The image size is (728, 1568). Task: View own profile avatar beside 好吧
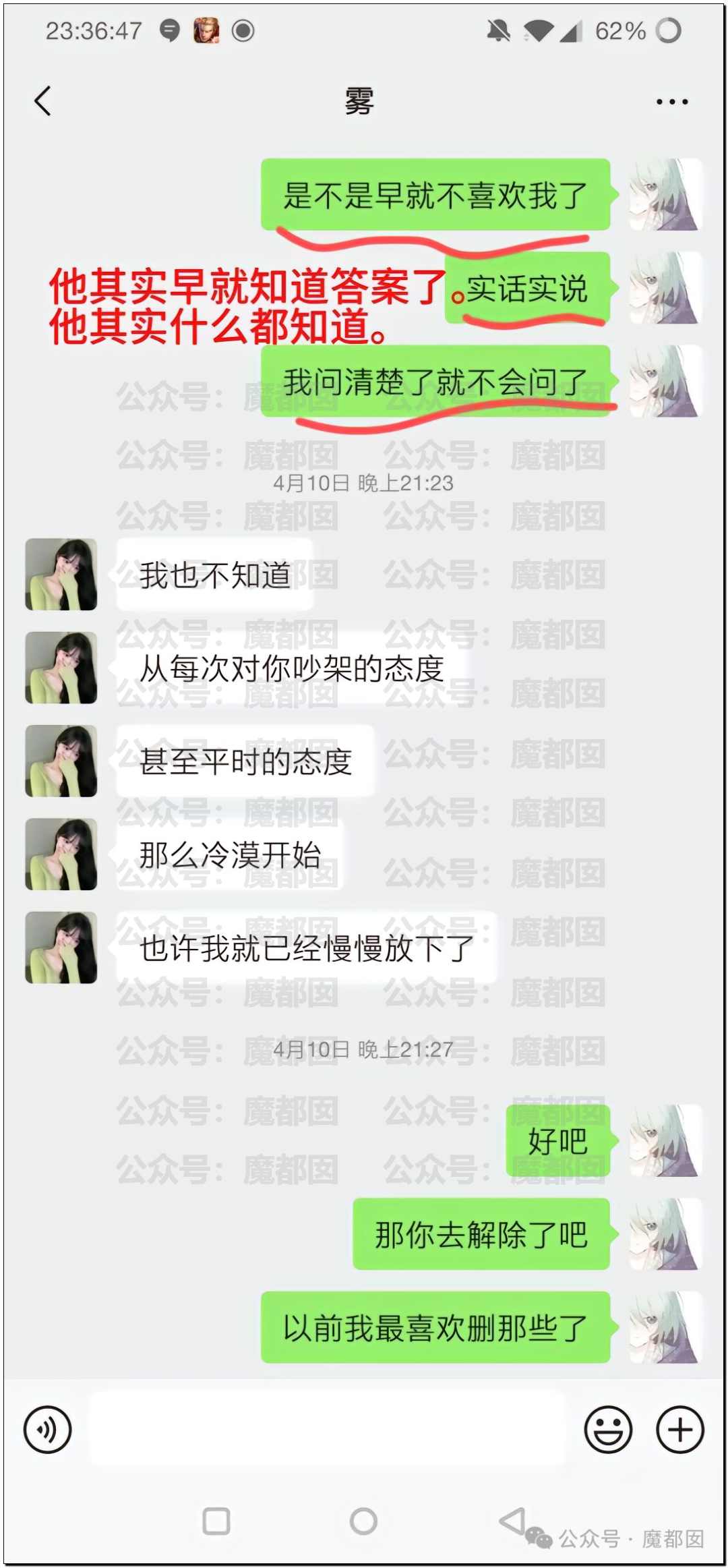point(665,1140)
